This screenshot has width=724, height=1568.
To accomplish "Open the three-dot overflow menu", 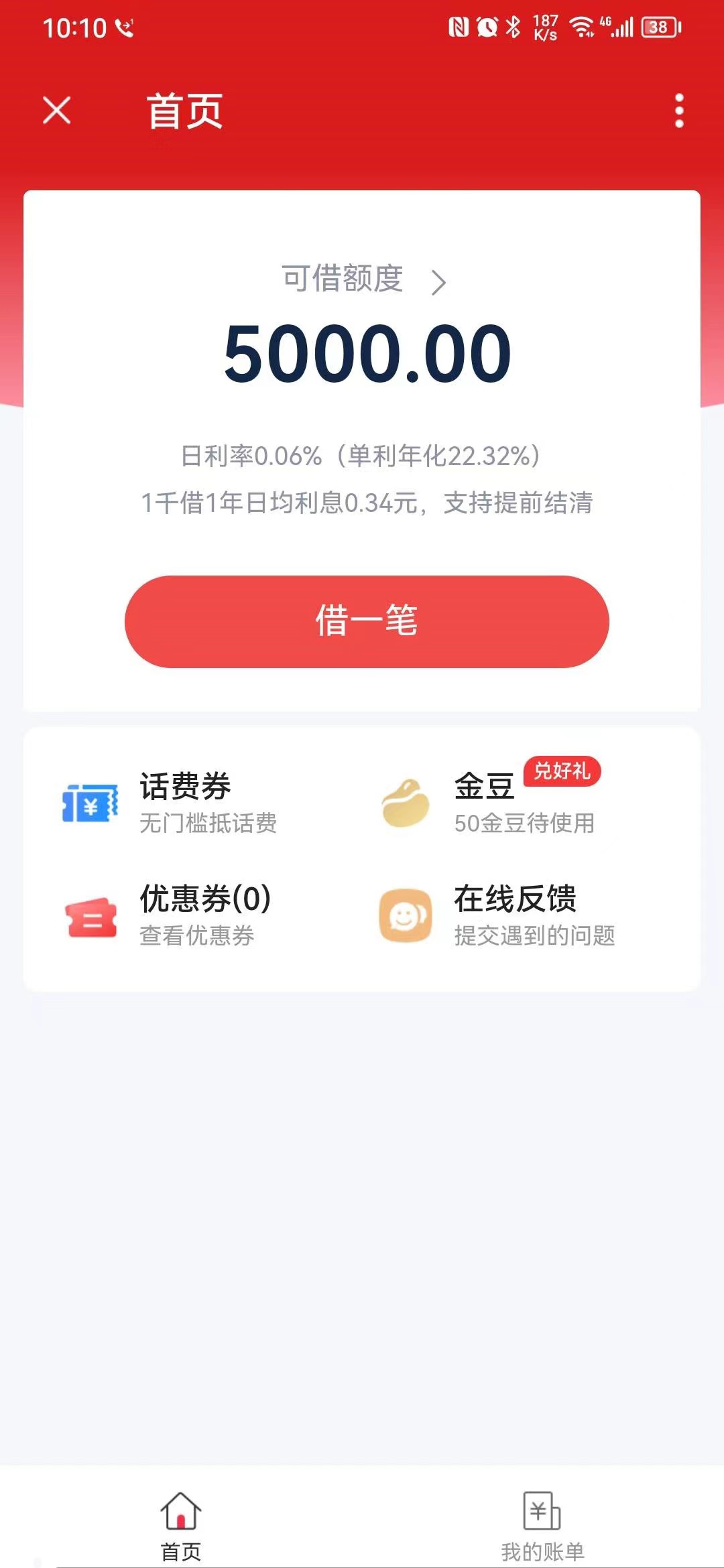I will [x=679, y=111].
